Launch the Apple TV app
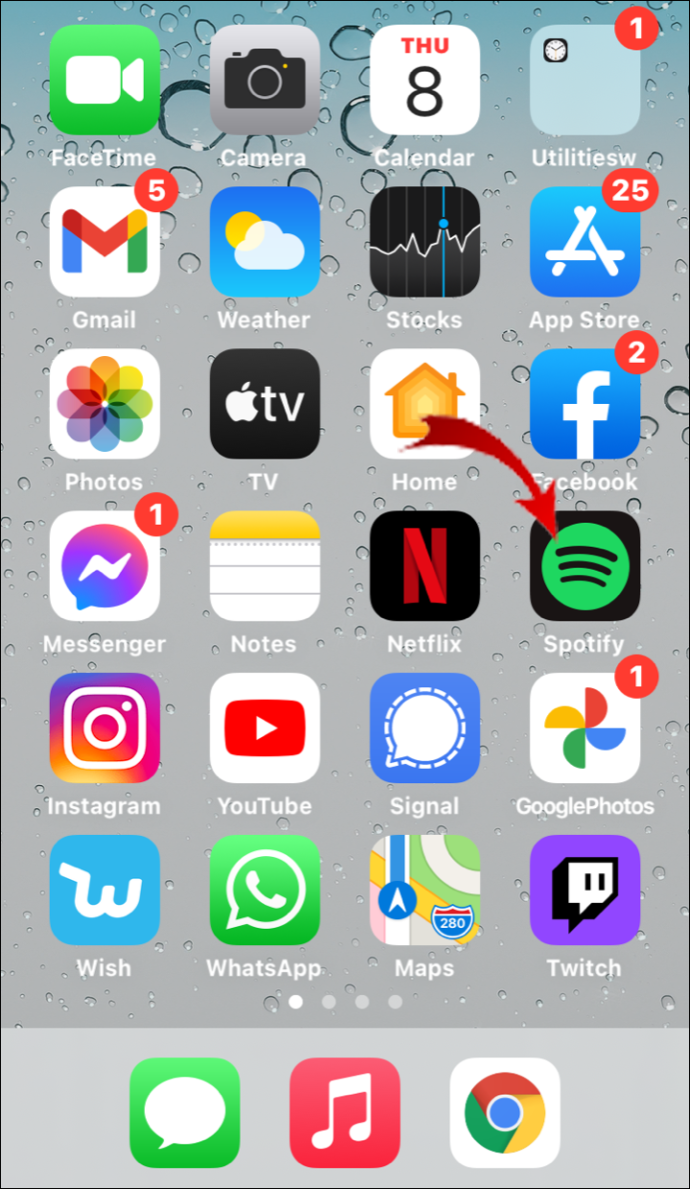 pos(265,404)
